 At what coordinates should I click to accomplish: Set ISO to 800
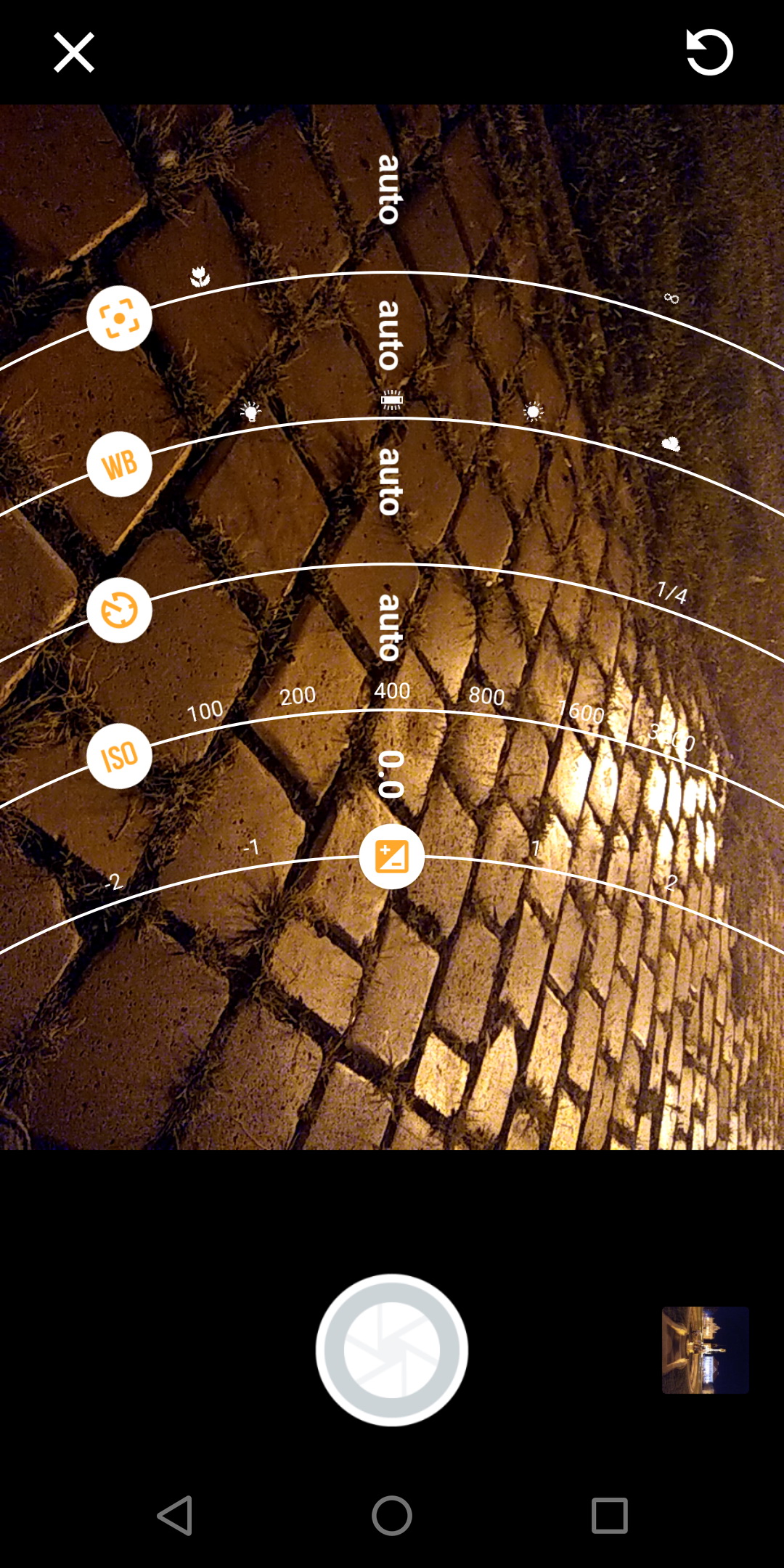coord(486,695)
